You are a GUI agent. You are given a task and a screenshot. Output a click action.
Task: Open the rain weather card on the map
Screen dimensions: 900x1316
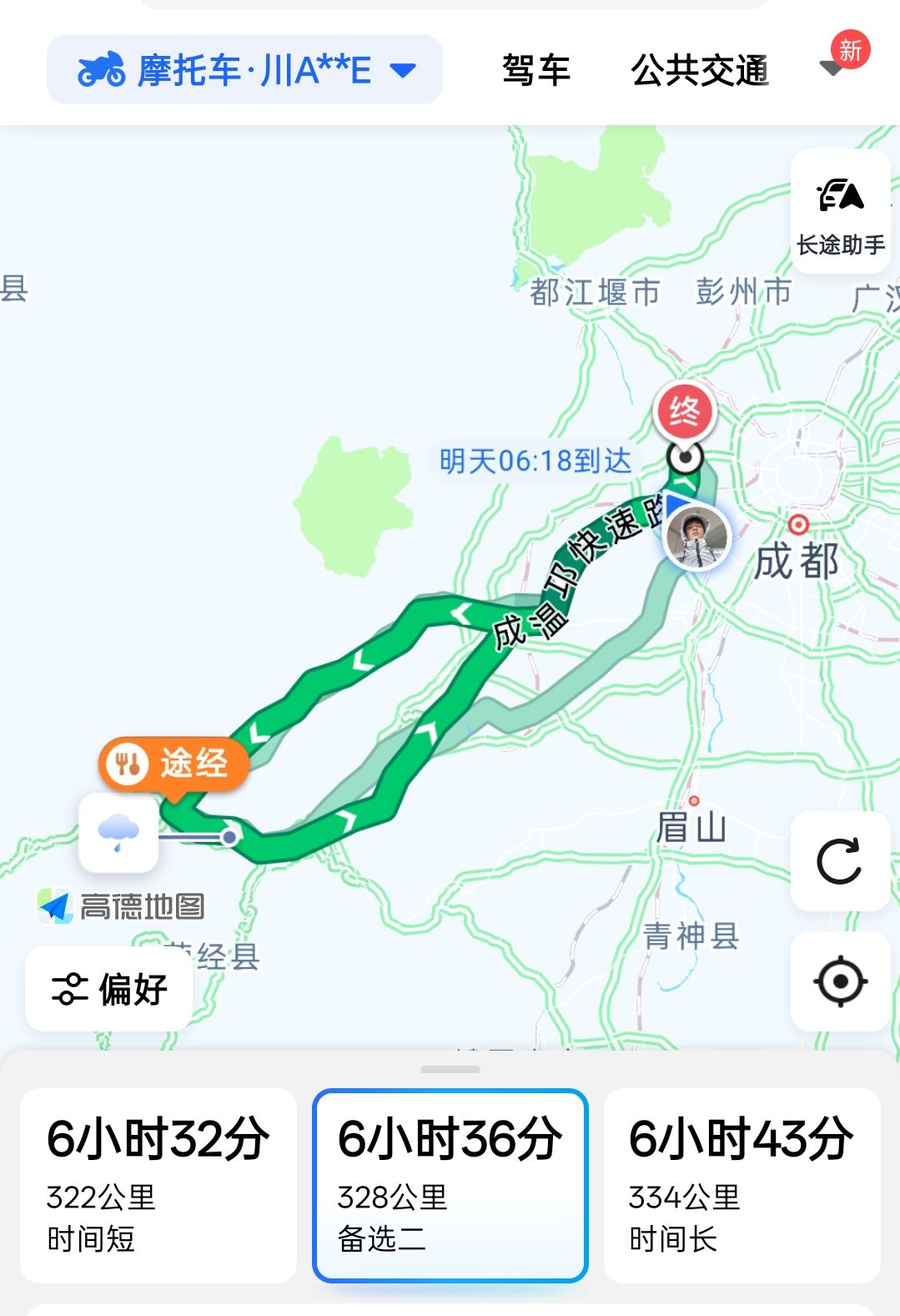coord(118,832)
